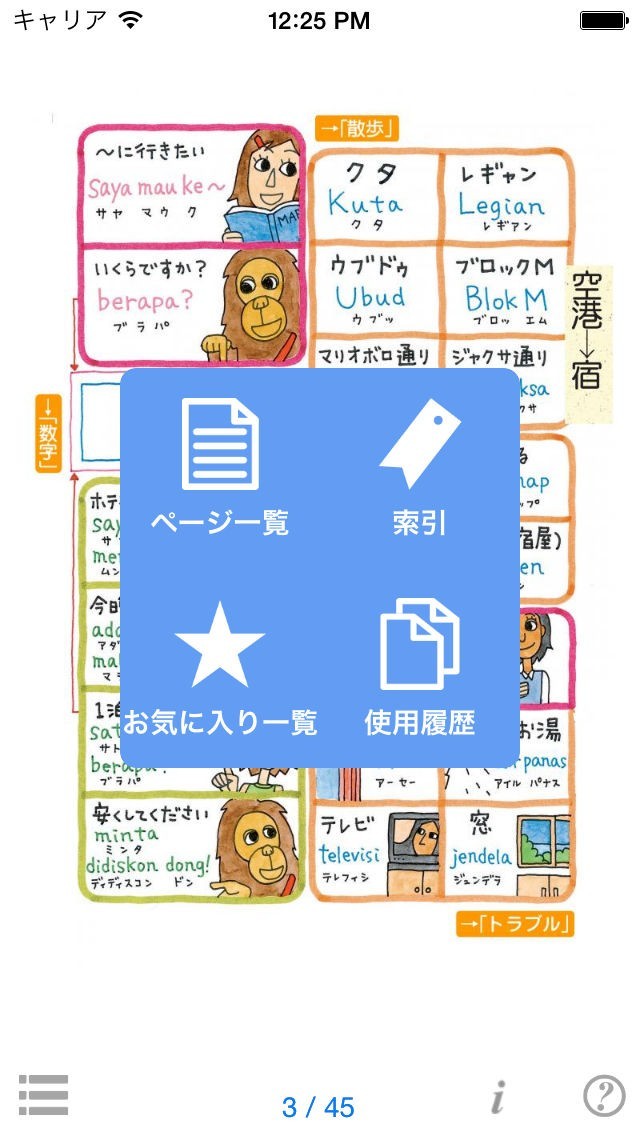Open the 索引 index
The image size is (640, 1136).
pyautogui.click(x=420, y=467)
